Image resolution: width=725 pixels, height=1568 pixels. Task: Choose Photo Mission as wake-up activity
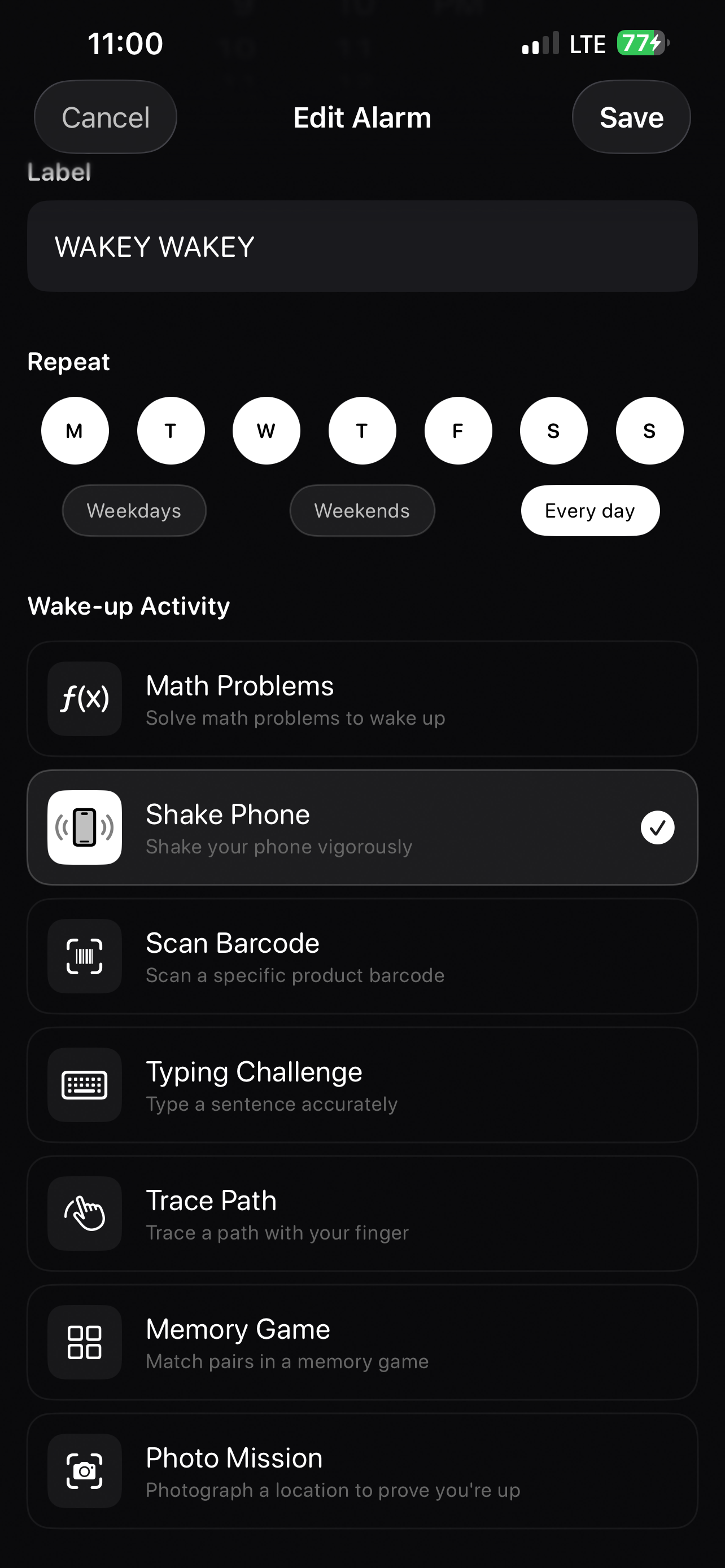pyautogui.click(x=362, y=1472)
